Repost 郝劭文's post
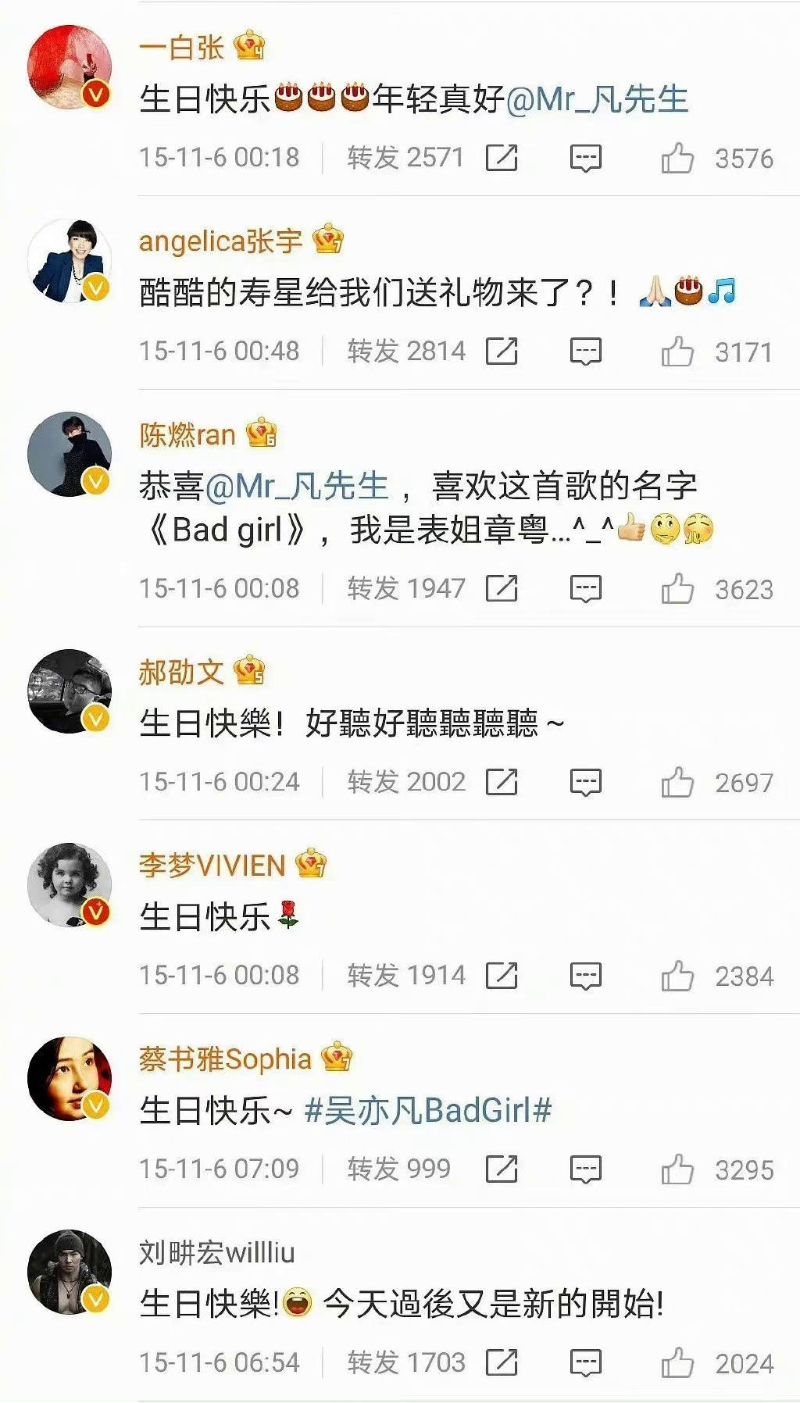The image size is (800, 1403). (x=501, y=782)
